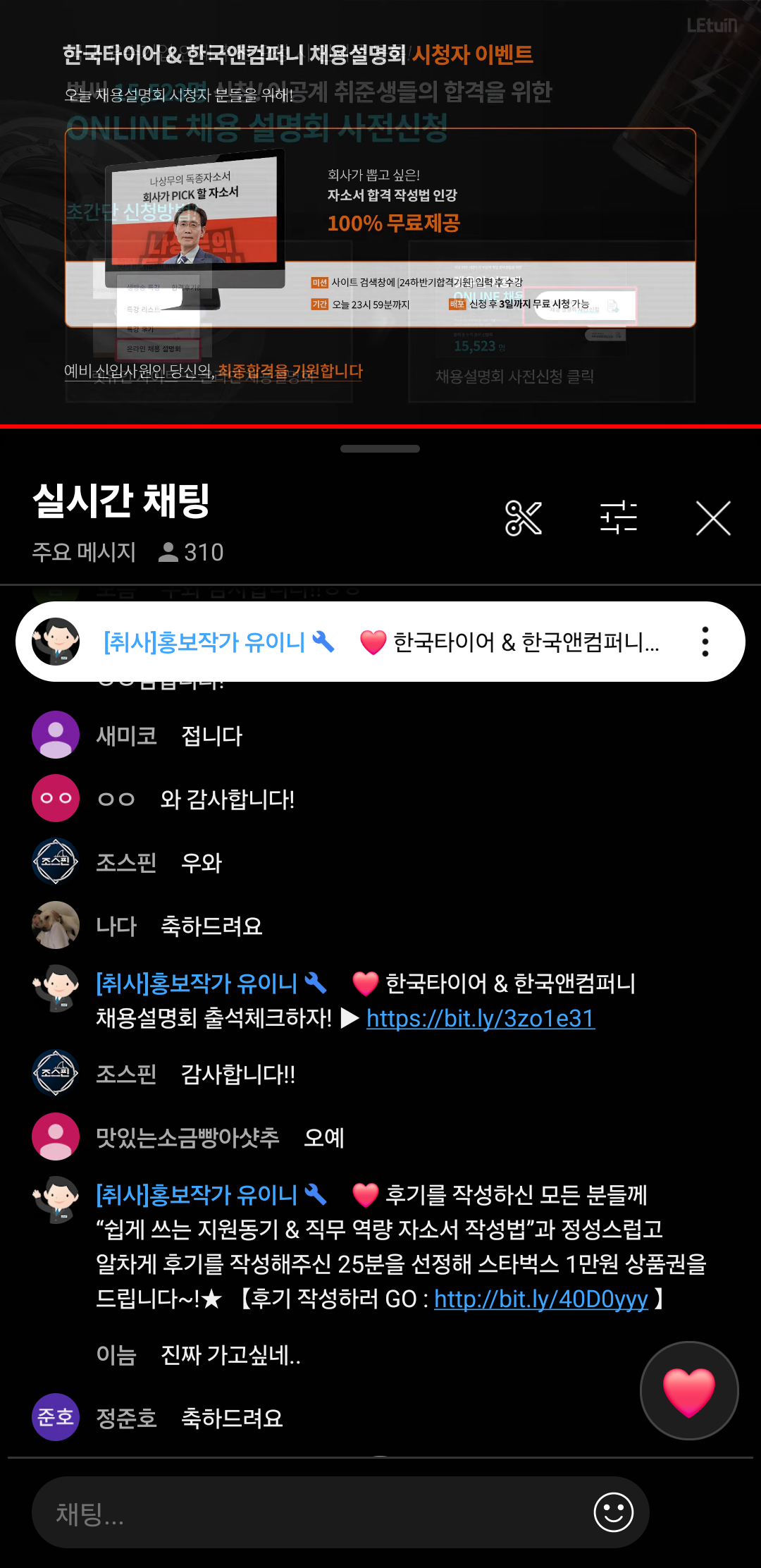Open the pinned message from 홍보작가 유이니

(x=380, y=642)
